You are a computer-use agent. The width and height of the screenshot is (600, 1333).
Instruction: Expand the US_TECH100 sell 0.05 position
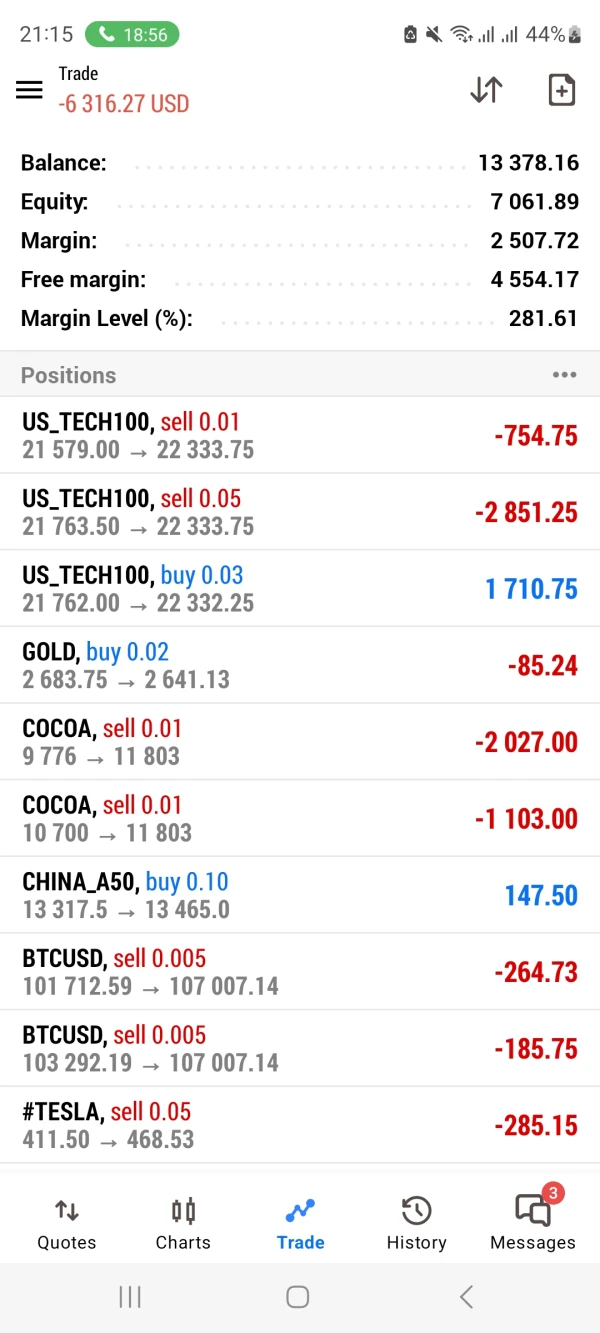[300, 512]
